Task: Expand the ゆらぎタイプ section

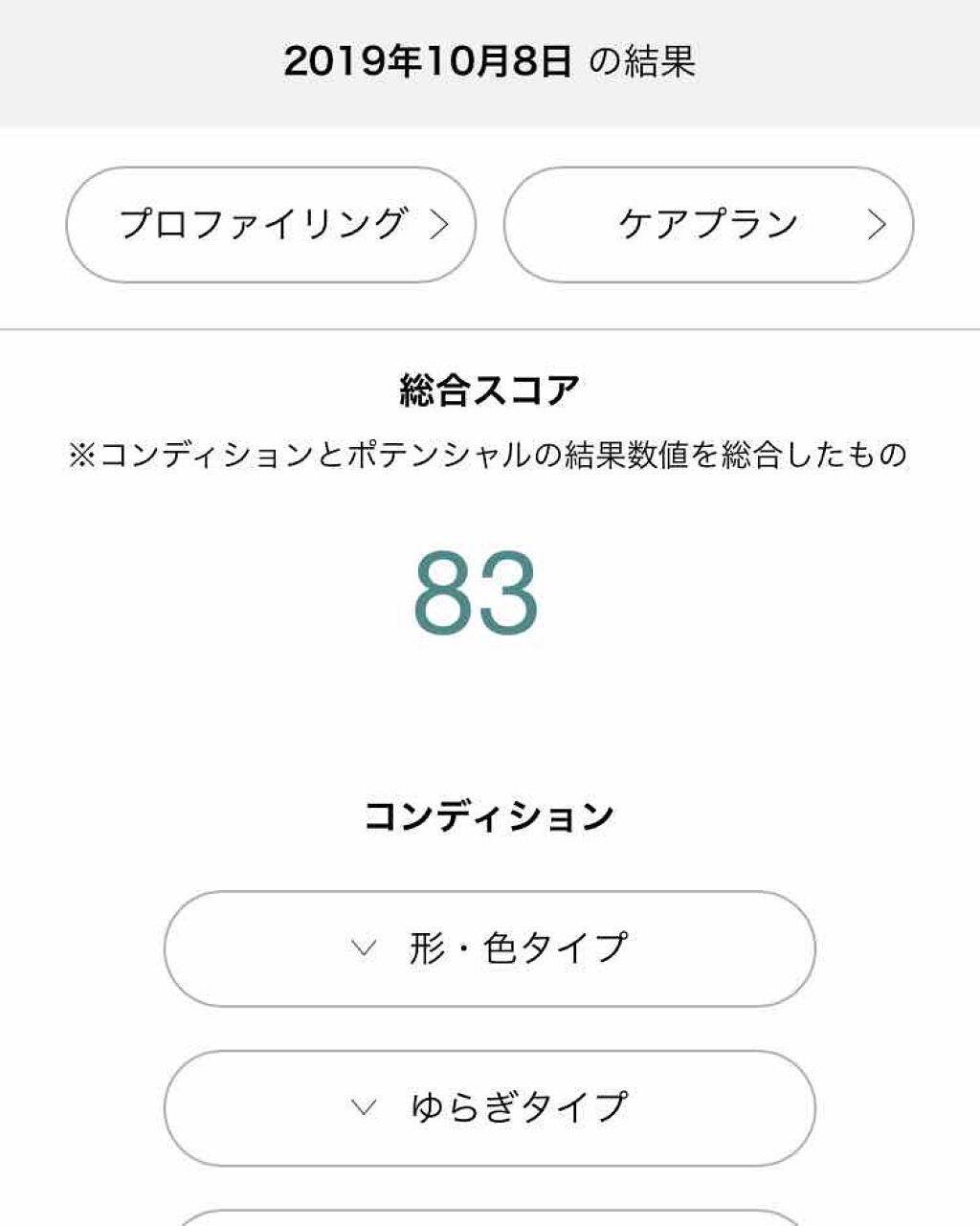Action: click(489, 1107)
